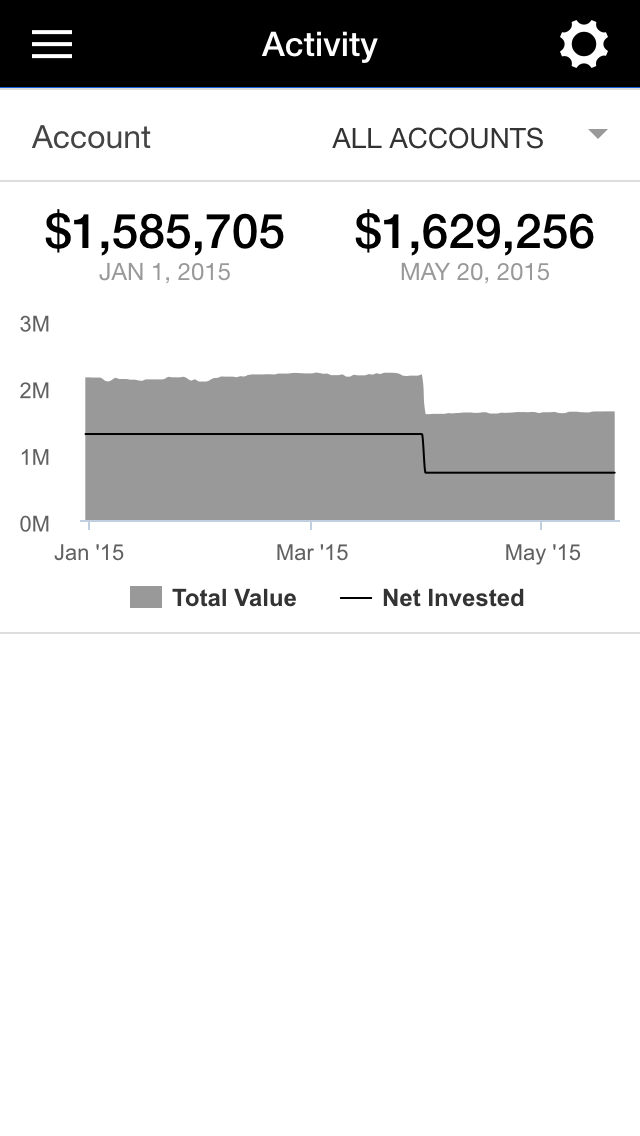
Task: Open the settings gear
Action: coord(583,44)
